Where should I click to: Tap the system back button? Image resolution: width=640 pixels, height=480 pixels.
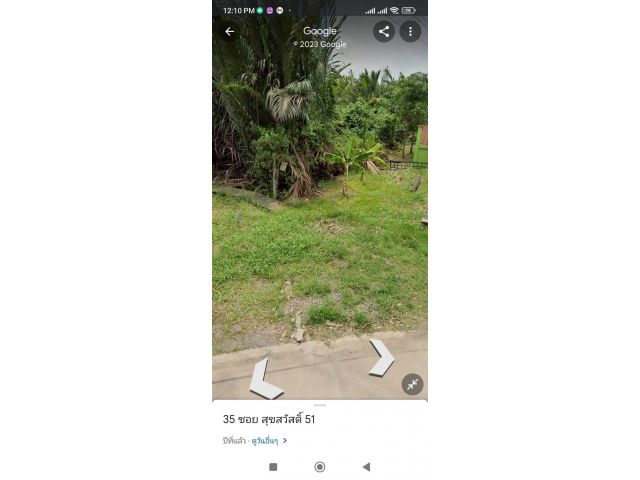(366, 466)
